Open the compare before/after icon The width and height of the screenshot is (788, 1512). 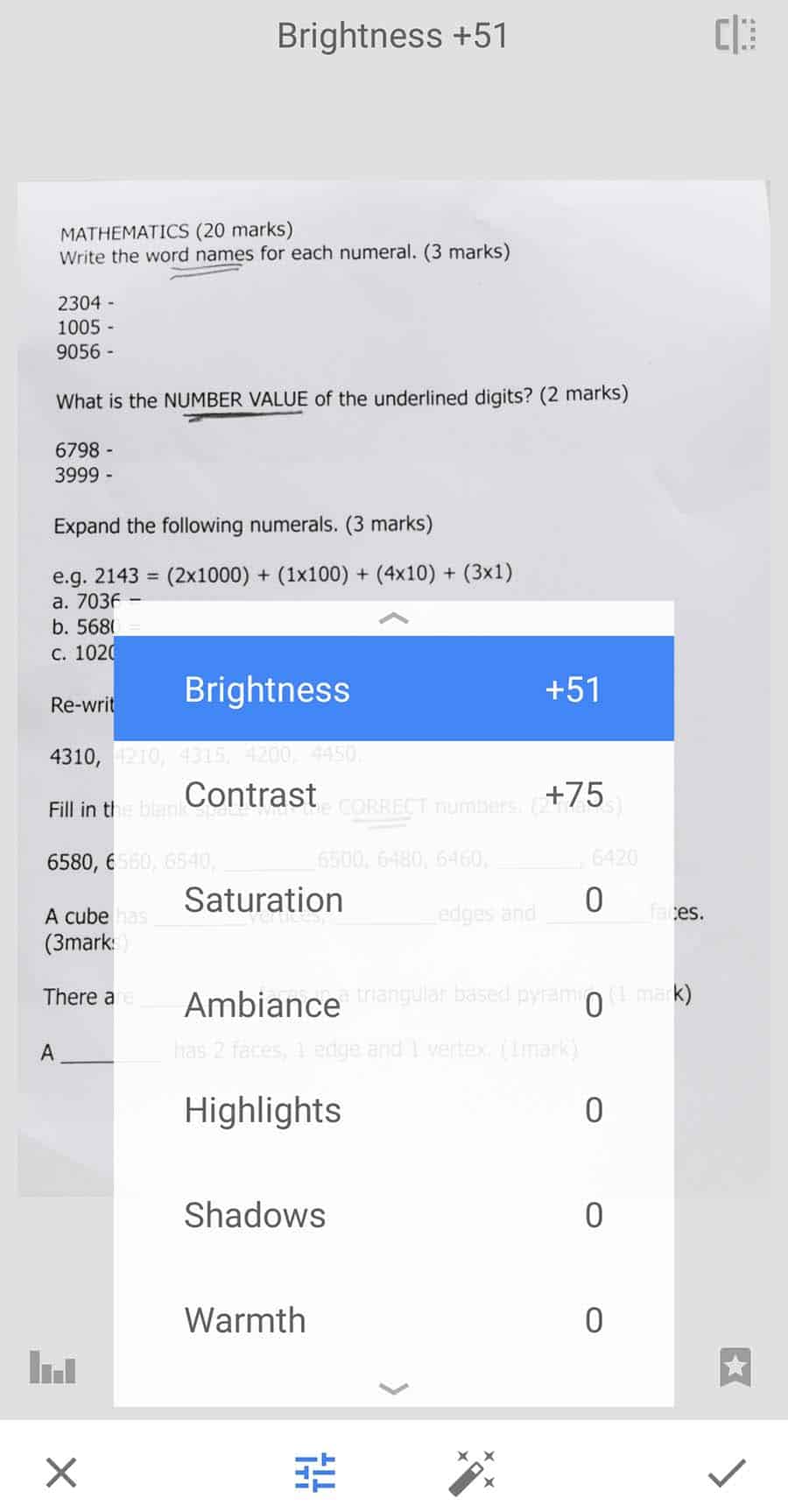735,36
